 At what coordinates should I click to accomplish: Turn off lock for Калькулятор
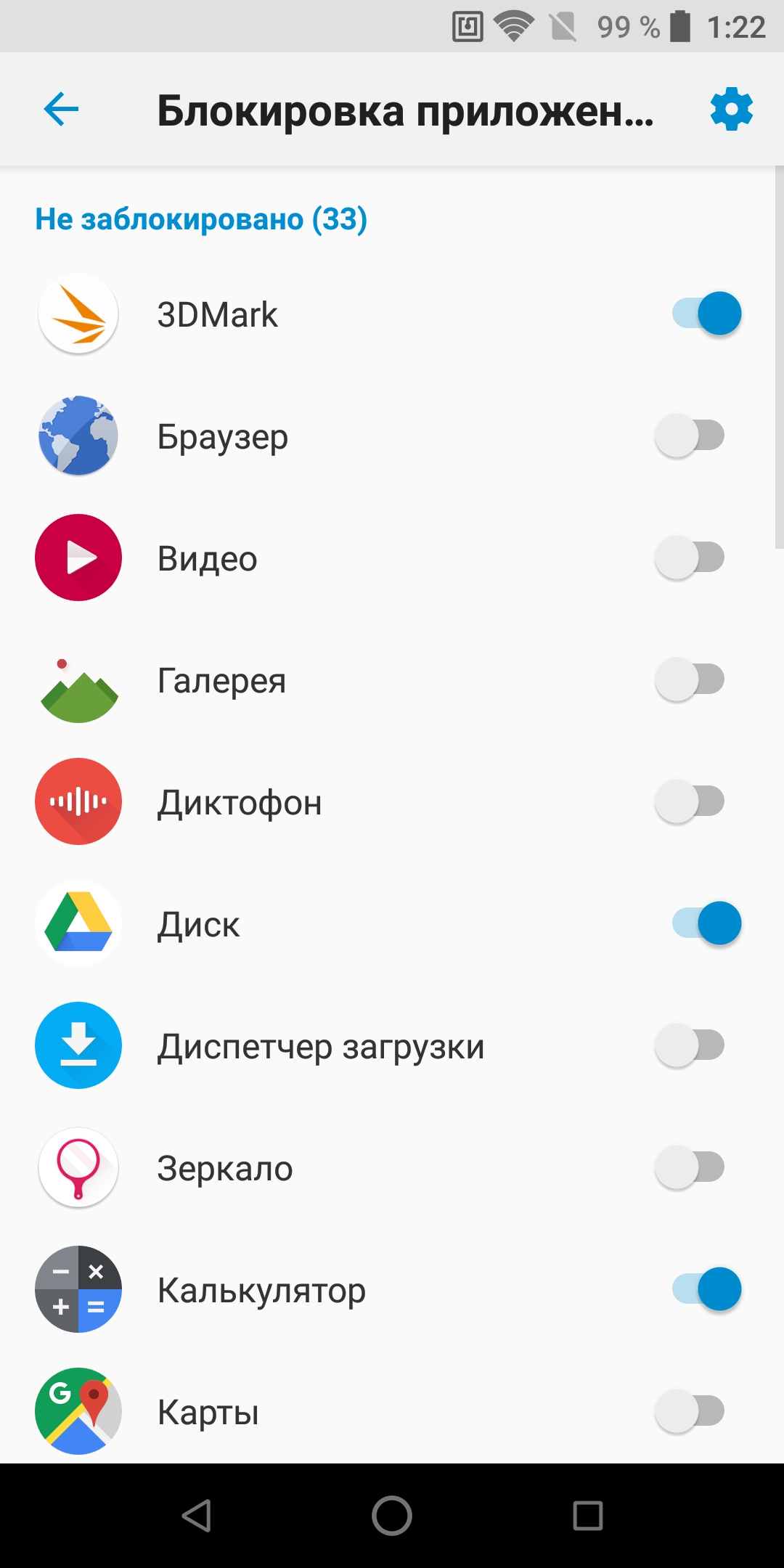pyautogui.click(x=706, y=1289)
